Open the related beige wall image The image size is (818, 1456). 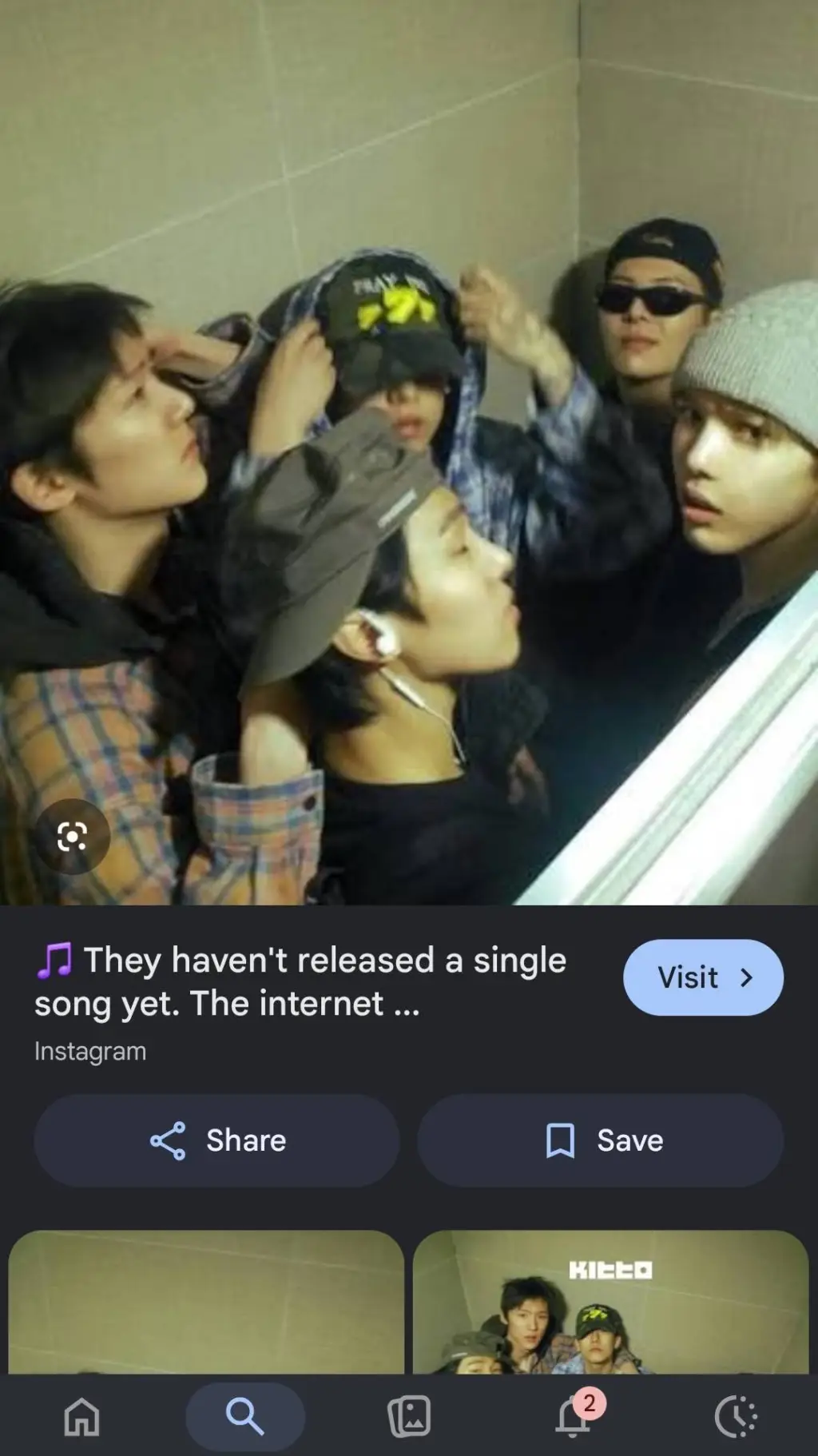(206, 1303)
